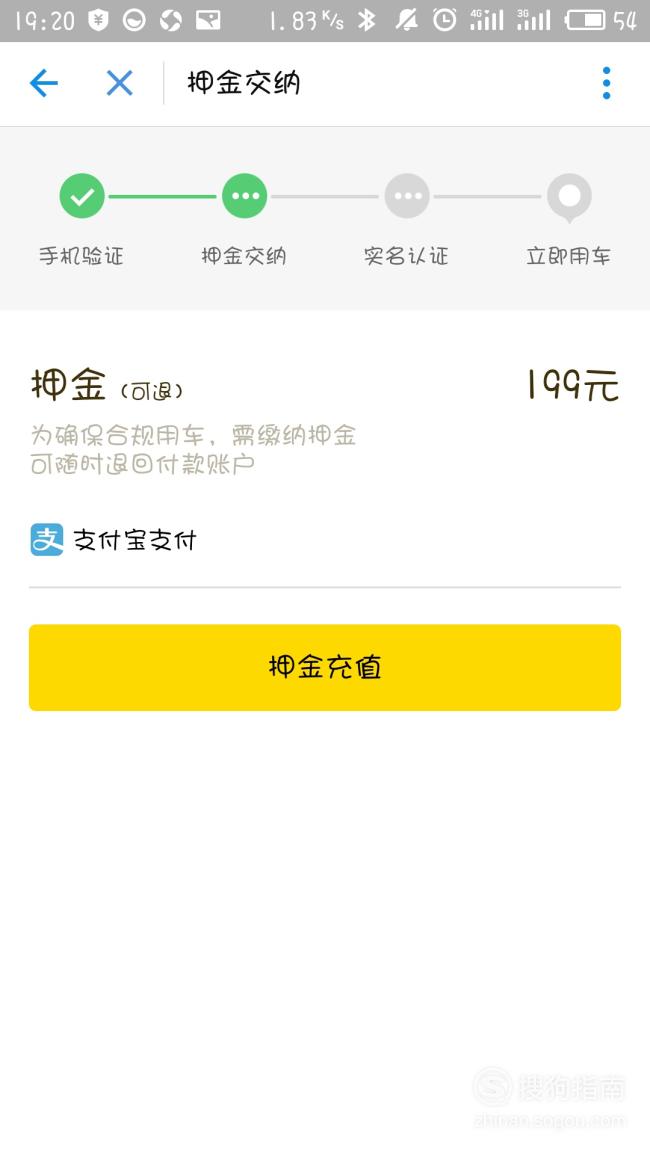Open the three-dot overflow menu
Image resolution: width=650 pixels, height=1155 pixels.
606,83
